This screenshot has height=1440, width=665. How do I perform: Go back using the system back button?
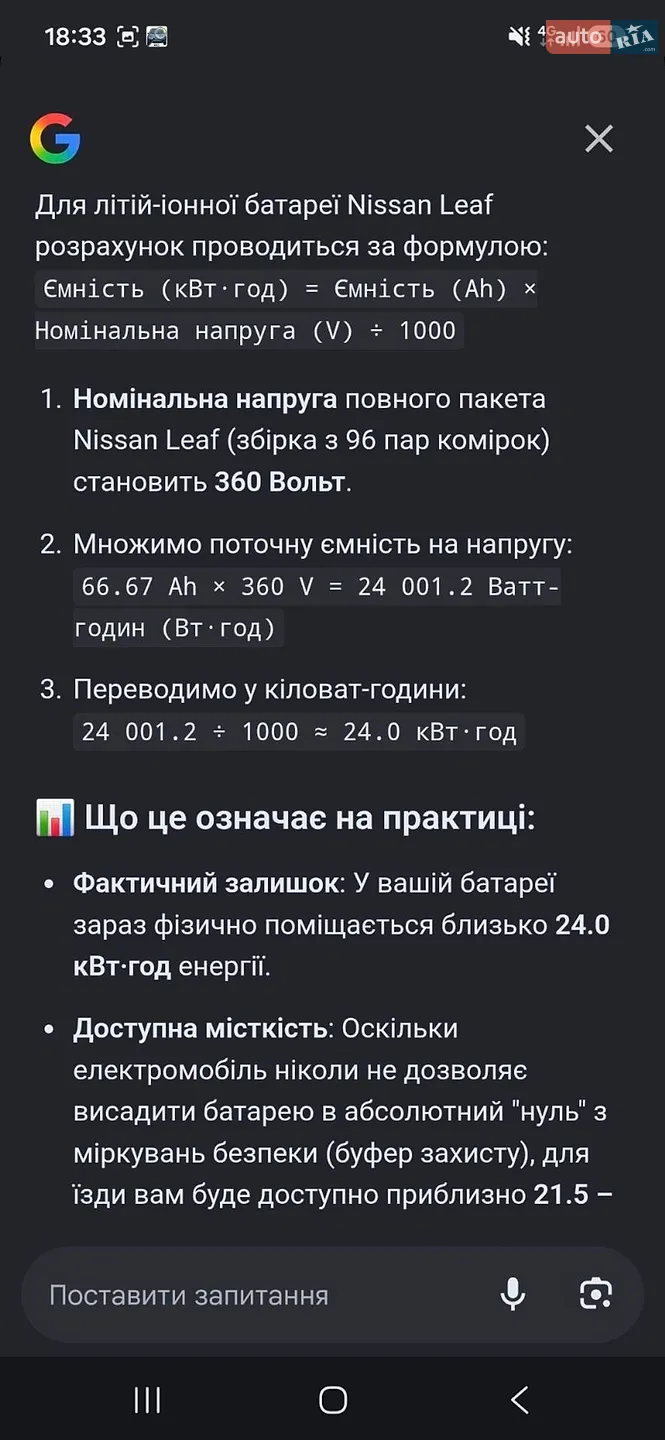[x=519, y=1400]
